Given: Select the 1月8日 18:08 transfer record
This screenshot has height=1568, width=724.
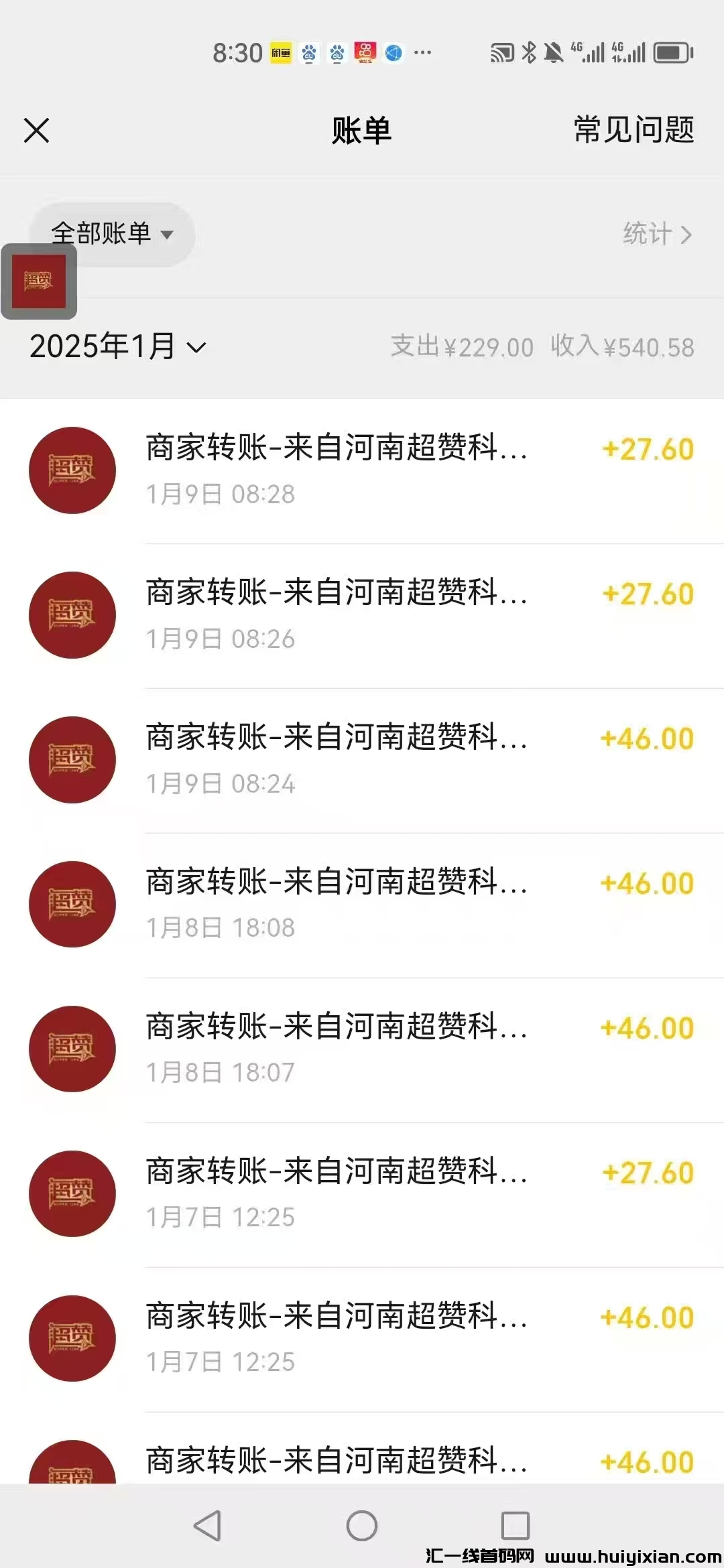Looking at the screenshot, I should 362,905.
